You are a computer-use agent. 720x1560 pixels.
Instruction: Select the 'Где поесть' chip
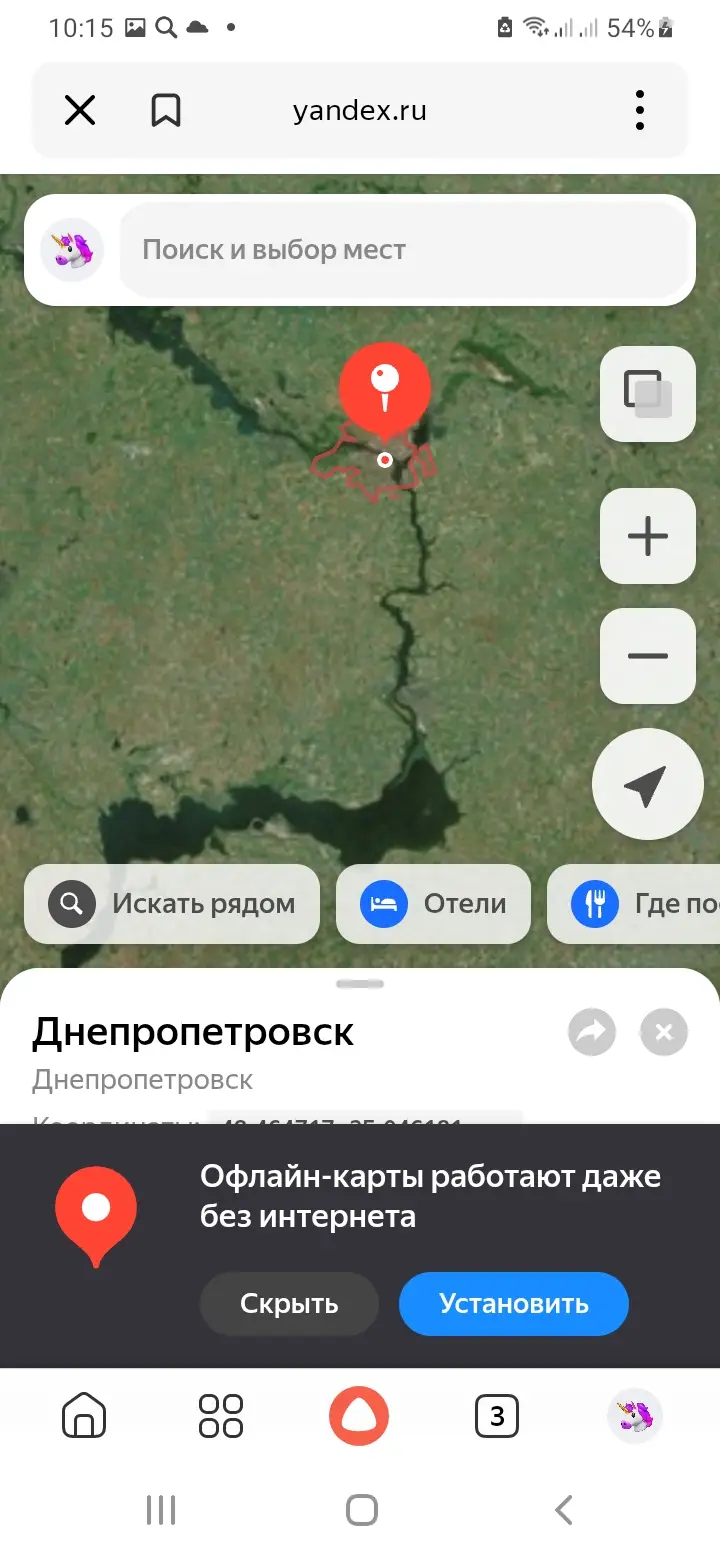pos(640,904)
